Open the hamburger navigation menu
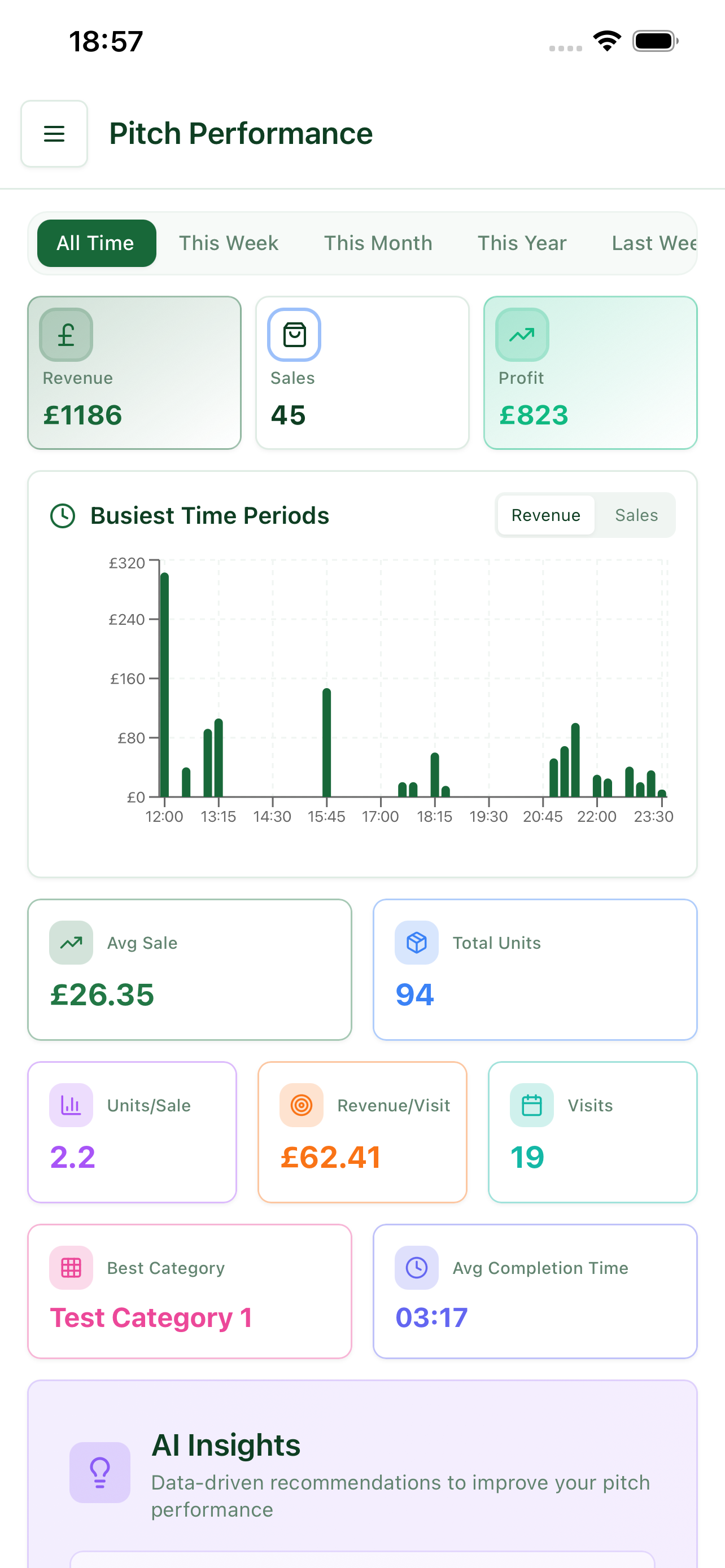 pos(54,134)
